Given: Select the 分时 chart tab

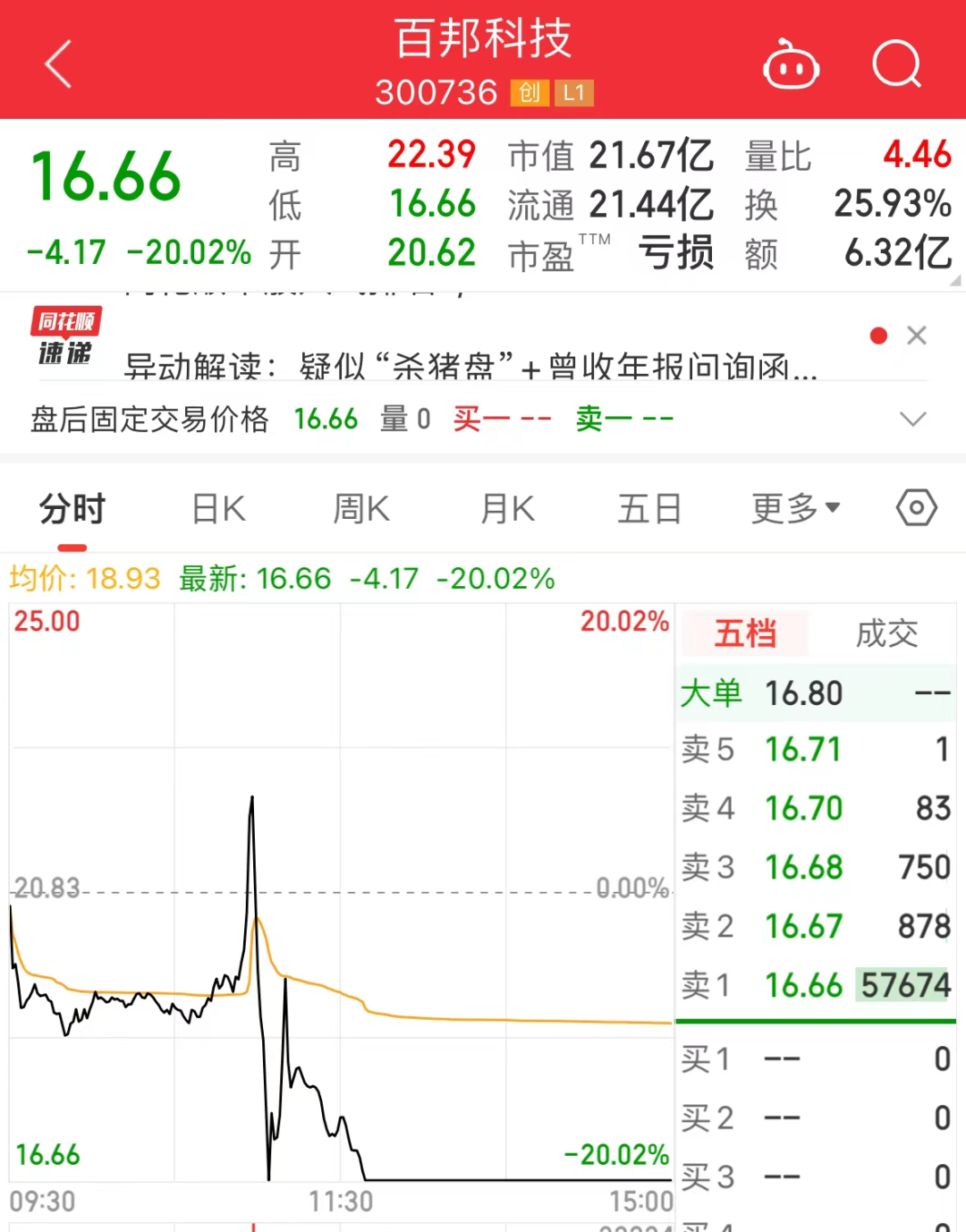Looking at the screenshot, I should 72,509.
